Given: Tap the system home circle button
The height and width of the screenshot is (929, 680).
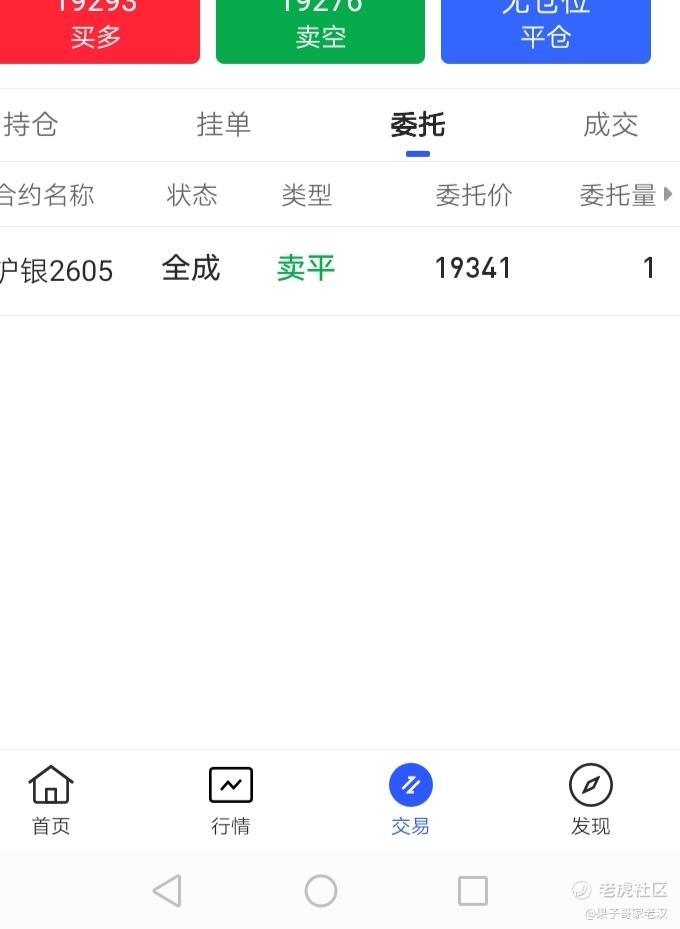Looking at the screenshot, I should (320, 890).
